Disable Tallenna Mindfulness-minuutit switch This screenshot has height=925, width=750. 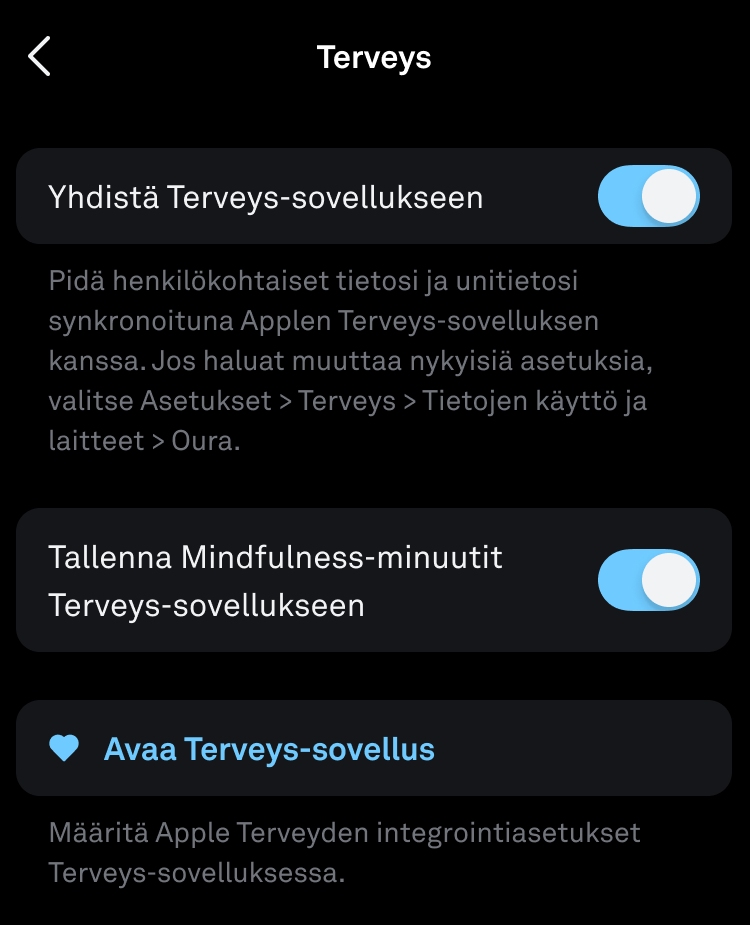click(647, 580)
